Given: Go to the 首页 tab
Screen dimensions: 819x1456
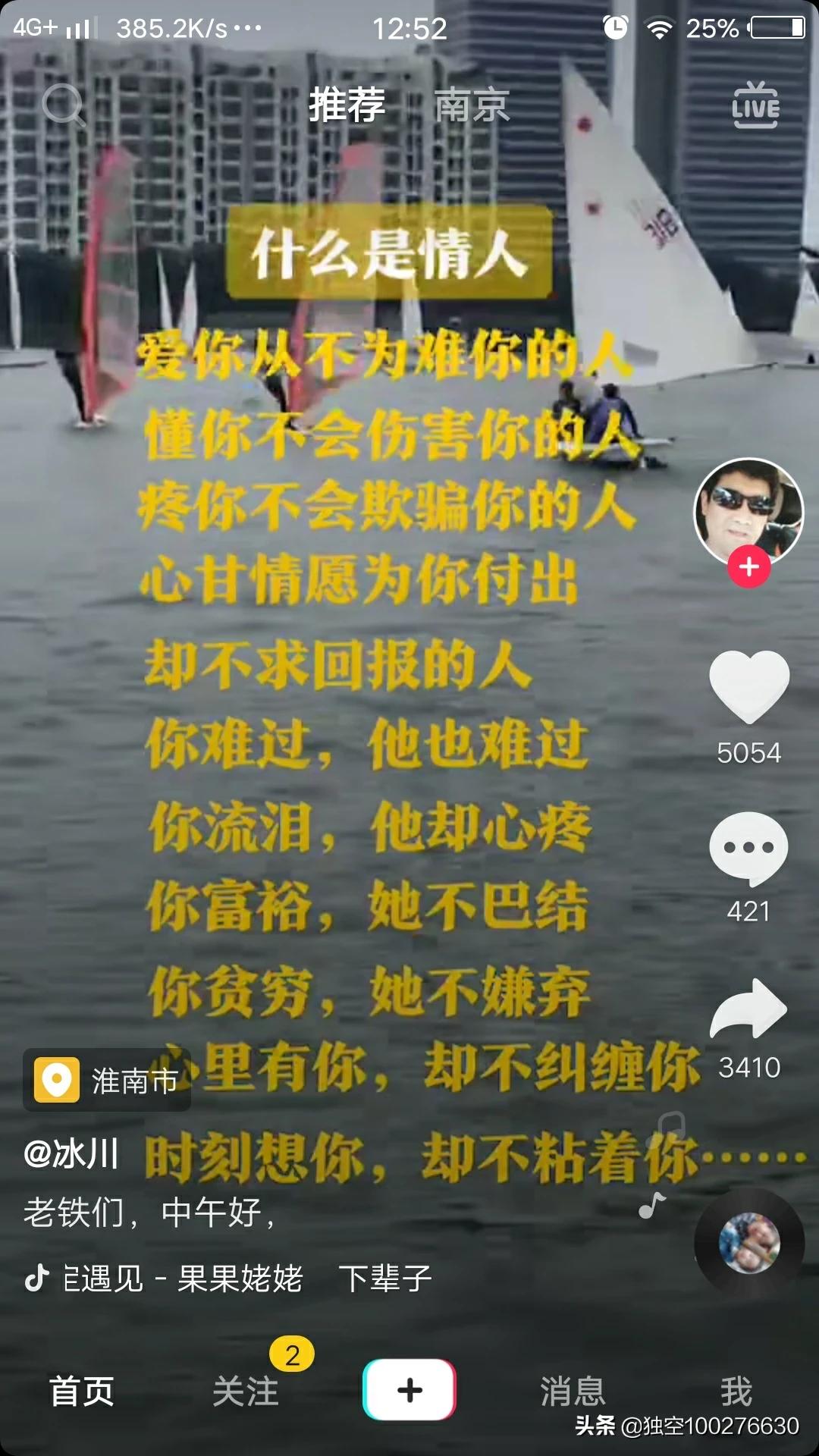Looking at the screenshot, I should (x=82, y=1392).
